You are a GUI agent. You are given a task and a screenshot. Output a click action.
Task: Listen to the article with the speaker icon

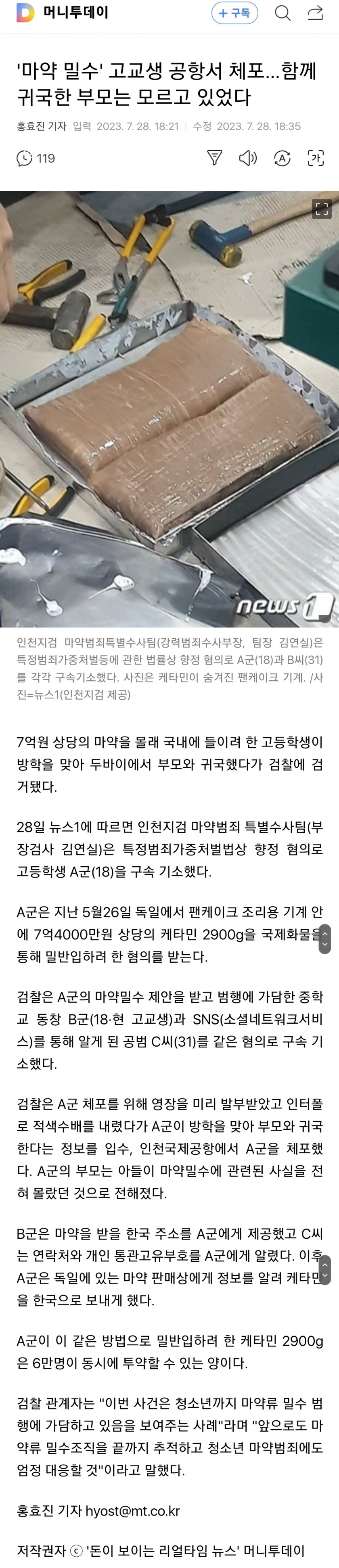(248, 159)
